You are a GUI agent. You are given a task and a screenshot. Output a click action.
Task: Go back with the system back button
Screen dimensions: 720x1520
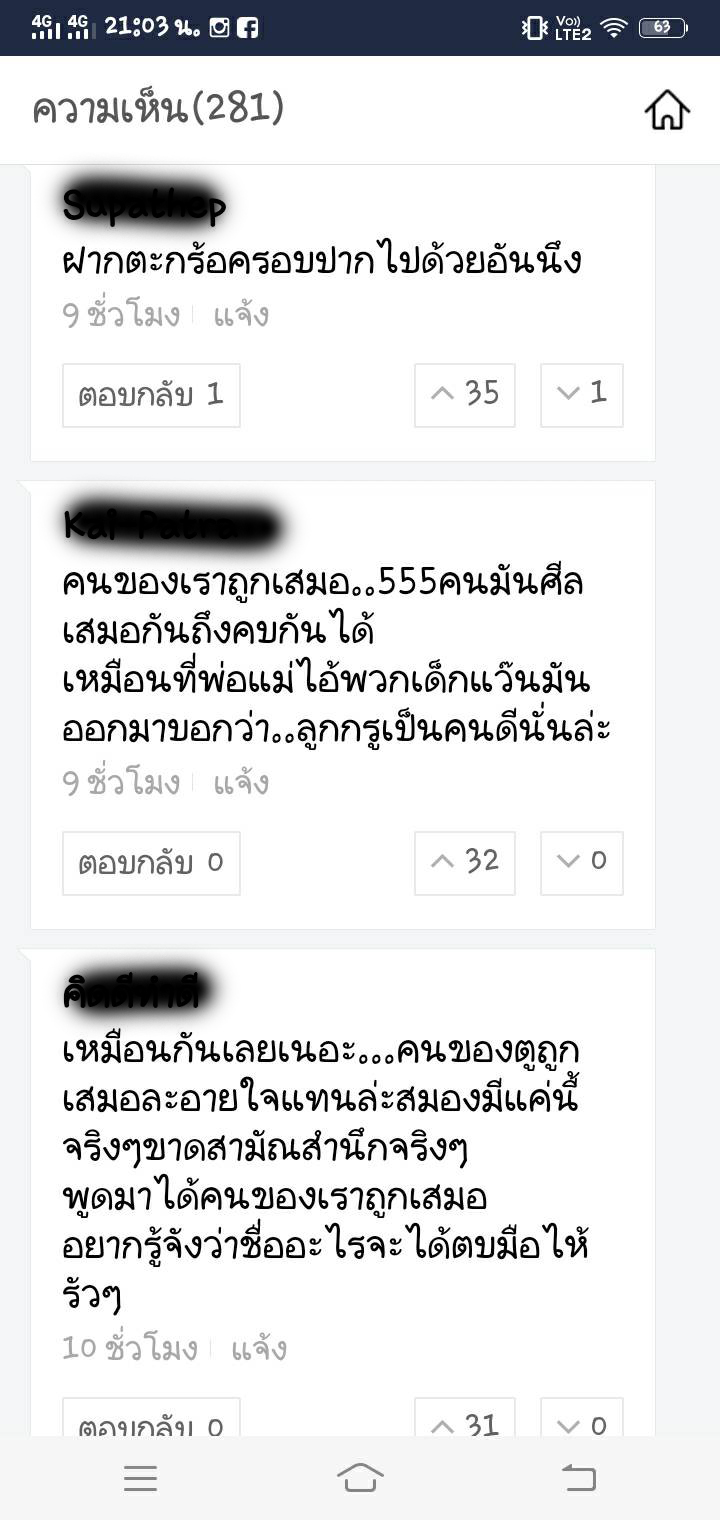pyautogui.click(x=578, y=1478)
